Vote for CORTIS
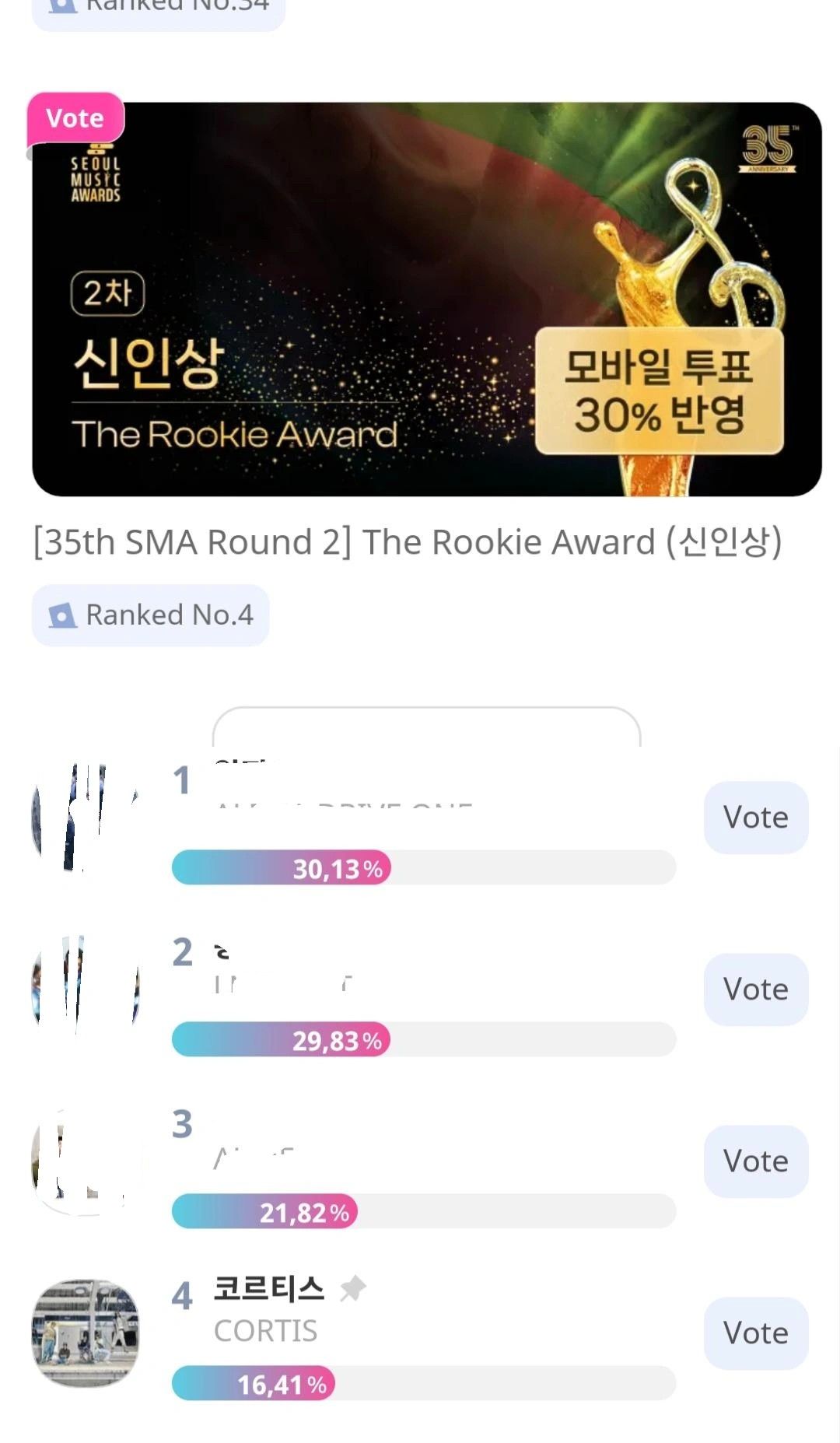840x1443 pixels. click(x=755, y=1333)
